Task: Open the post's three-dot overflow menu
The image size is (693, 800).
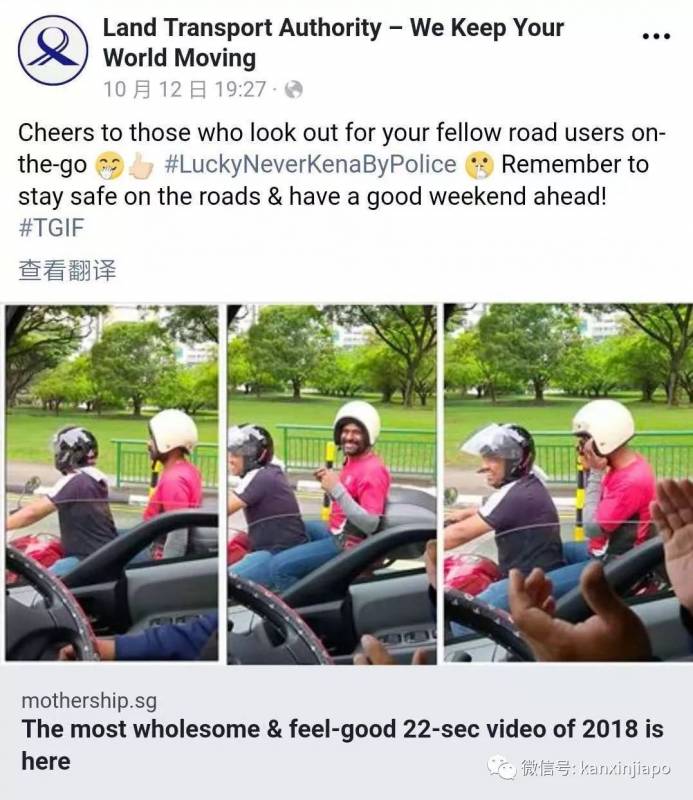Action: click(x=656, y=36)
